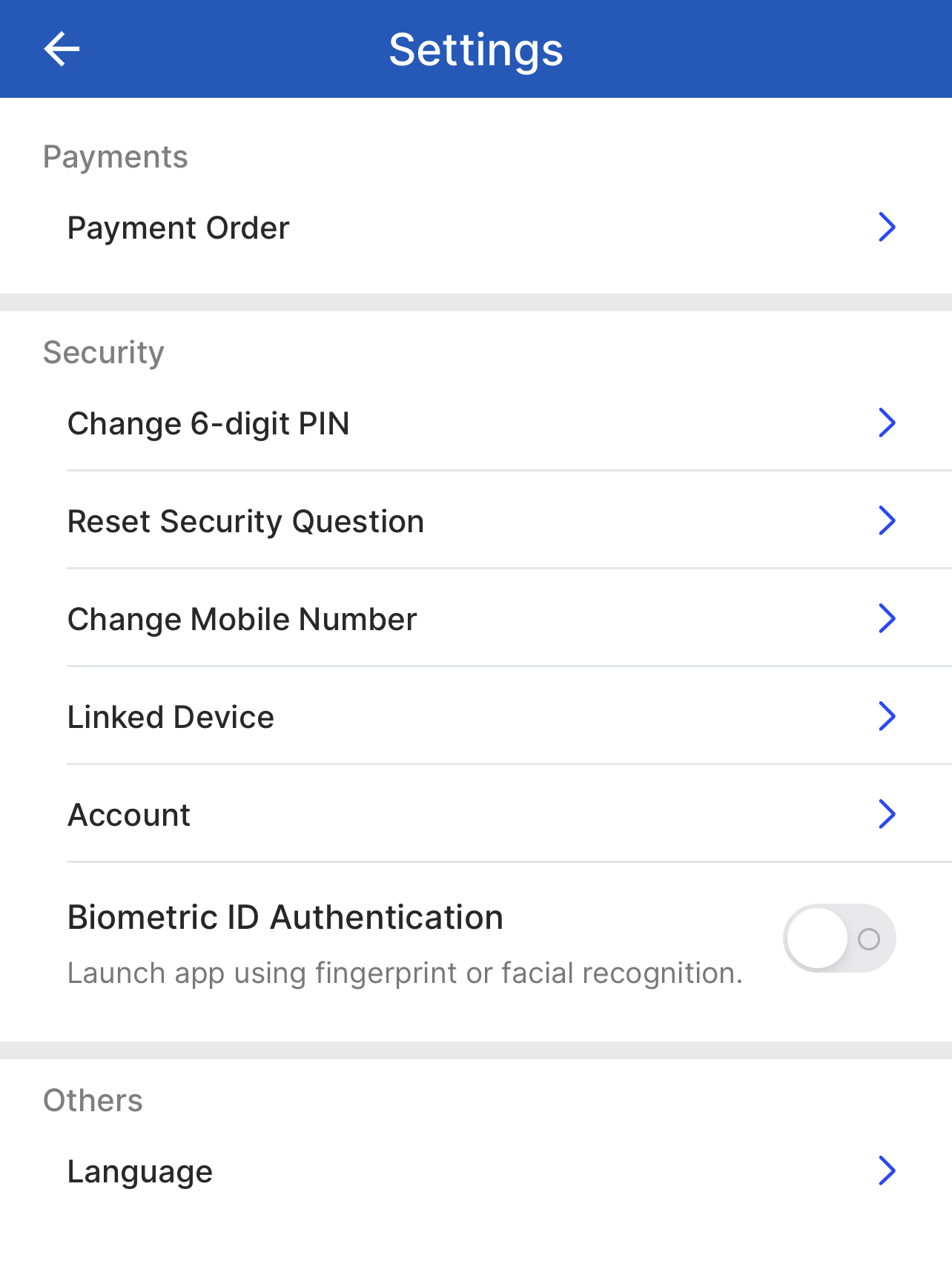The height and width of the screenshot is (1278, 952).
Task: Open Change 6-digit PIN
Action: [x=476, y=423]
